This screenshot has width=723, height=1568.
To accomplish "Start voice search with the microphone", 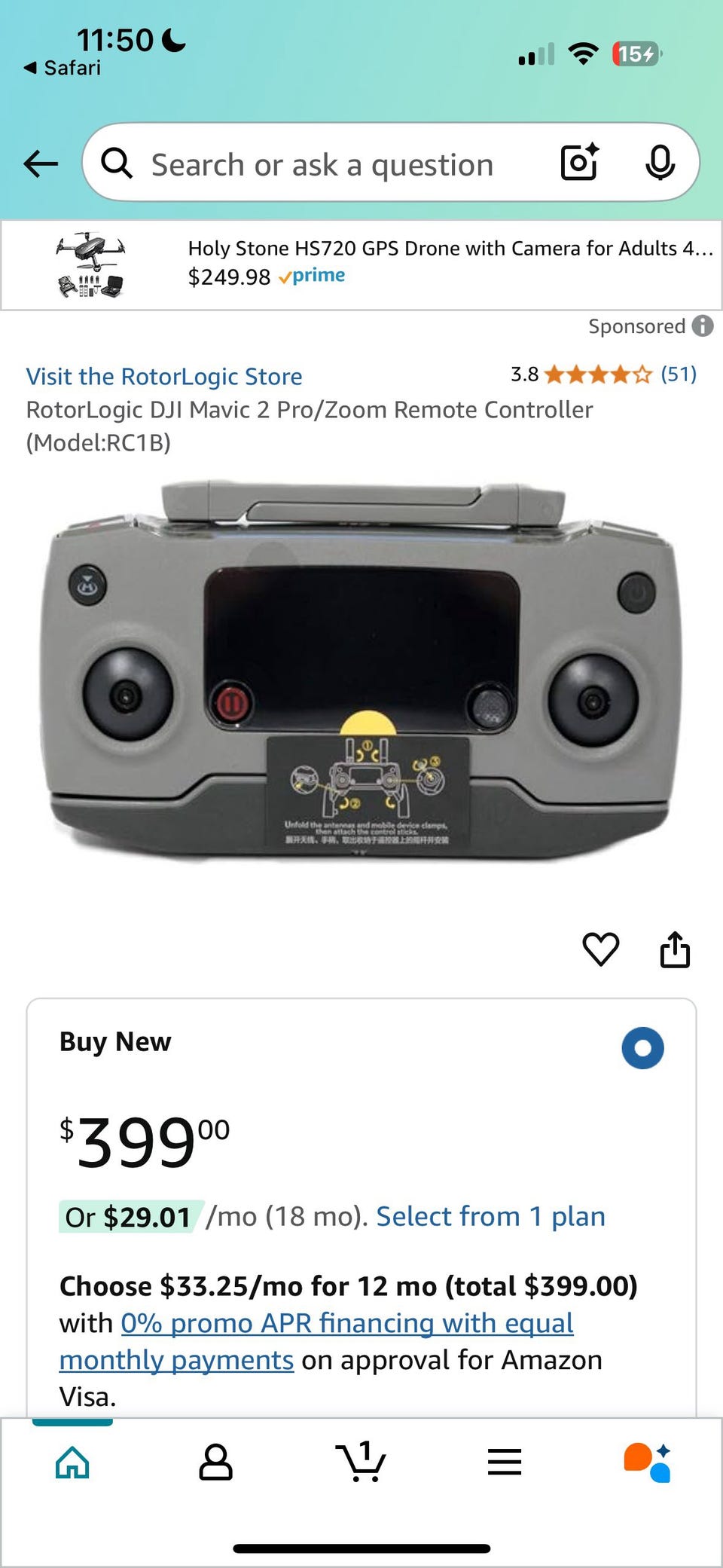I will [660, 162].
